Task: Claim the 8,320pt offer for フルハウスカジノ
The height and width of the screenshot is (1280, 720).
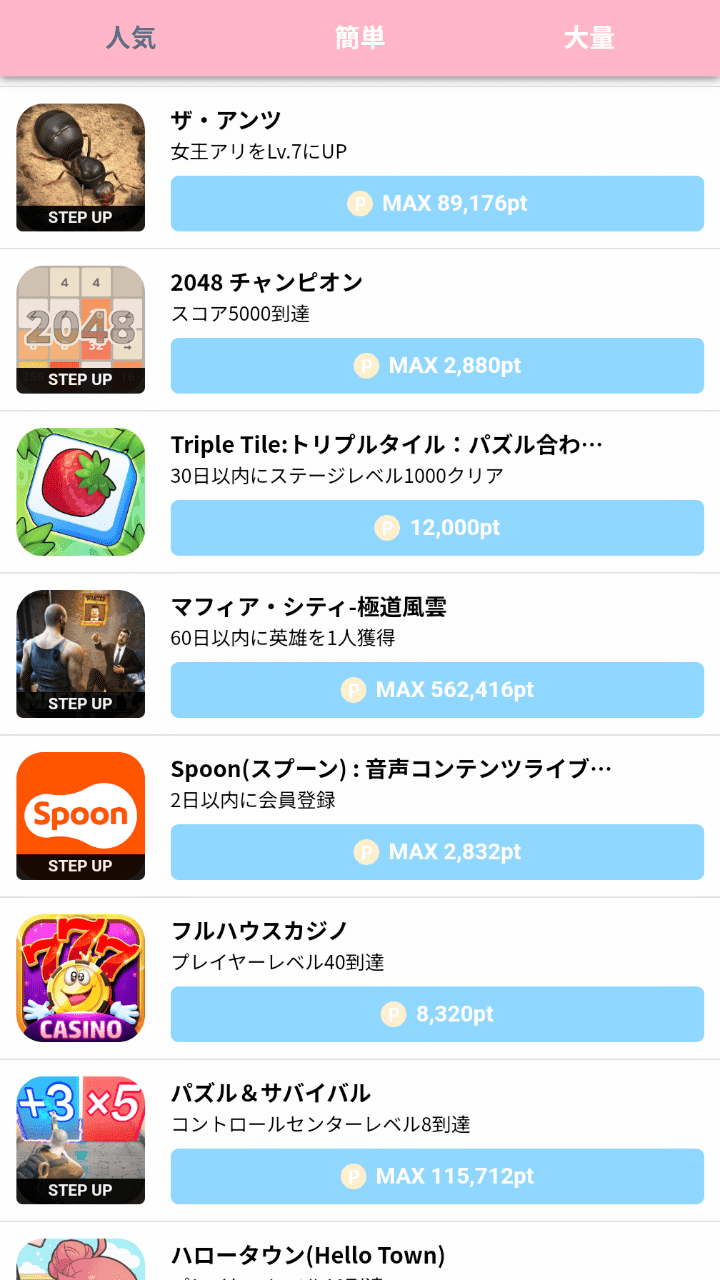Action: click(x=437, y=1014)
